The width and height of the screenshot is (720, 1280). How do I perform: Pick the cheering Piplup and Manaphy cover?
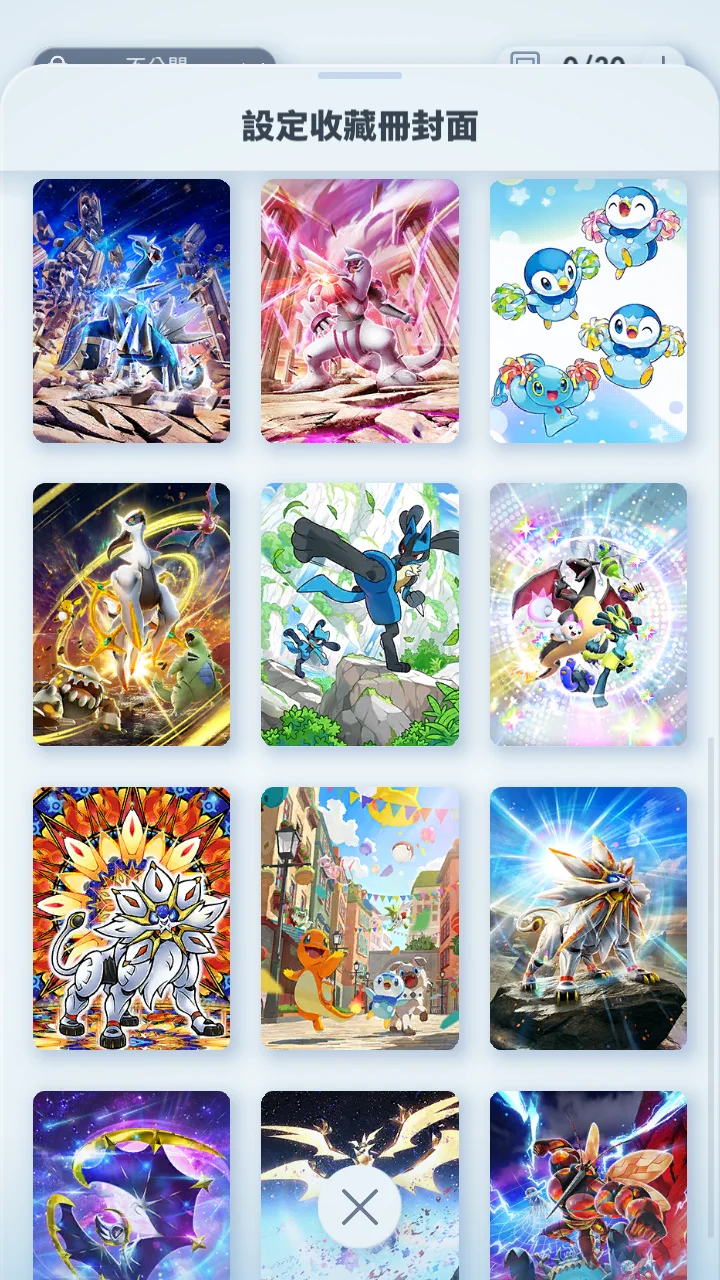tap(588, 310)
